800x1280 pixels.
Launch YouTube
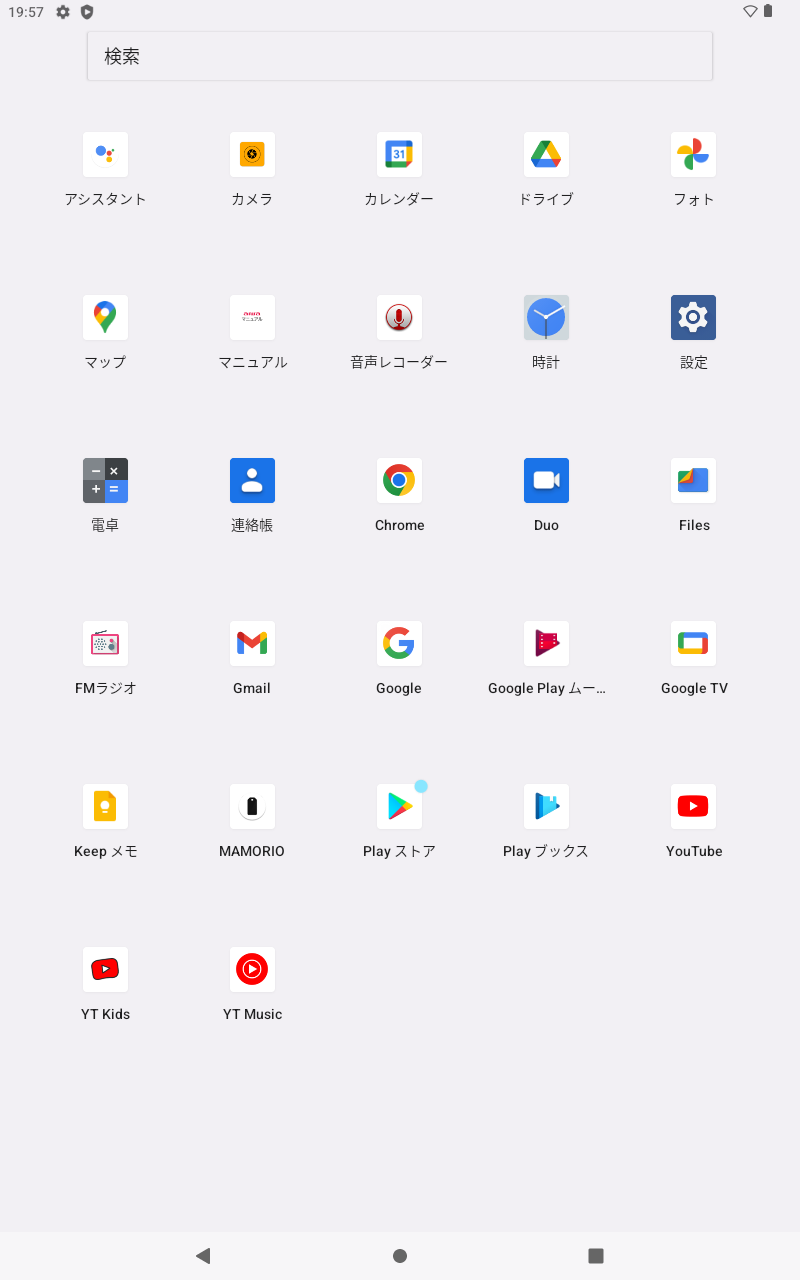693,807
